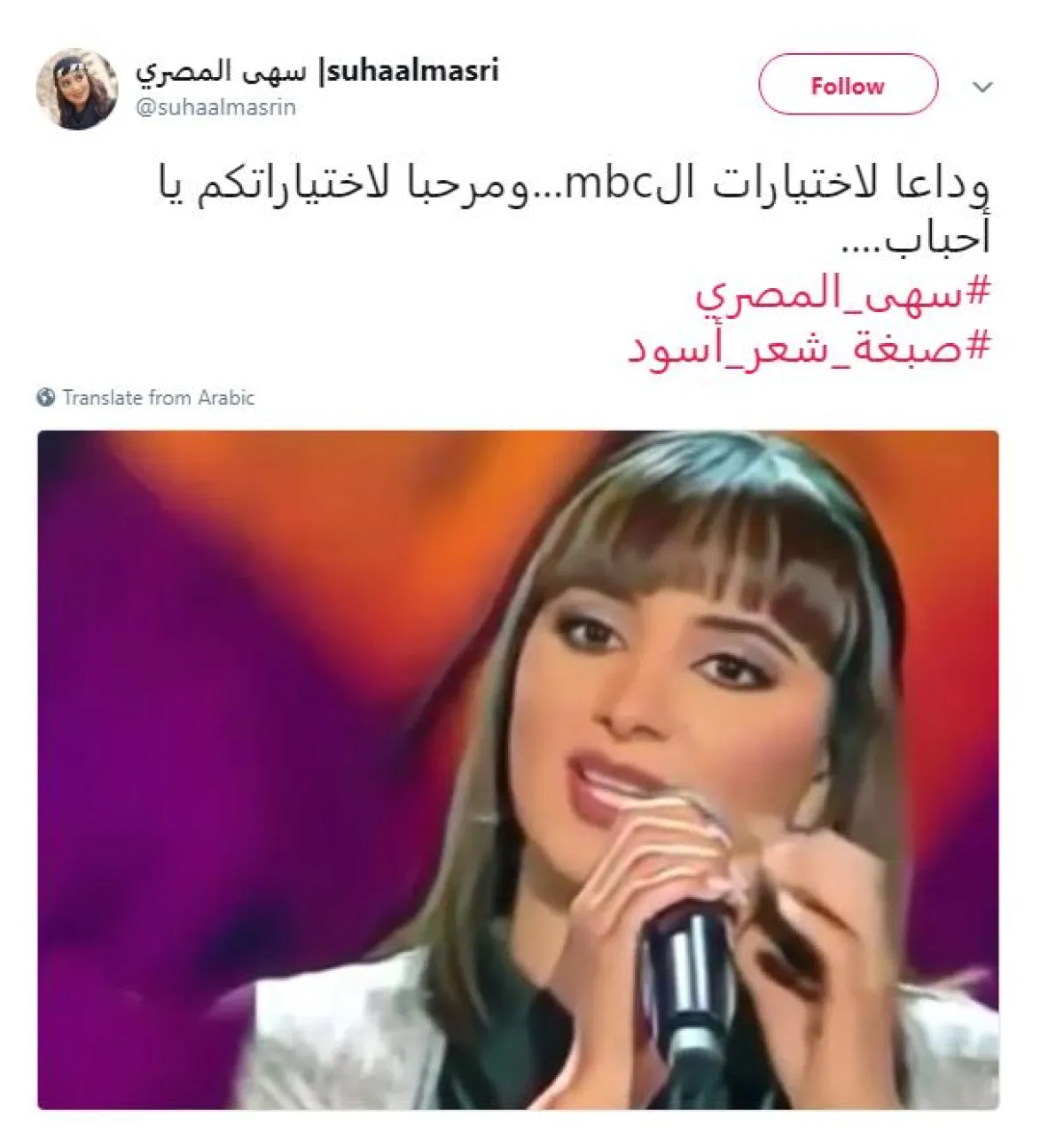Open the #سهى_المصري hashtag

pyautogui.click(x=841, y=295)
